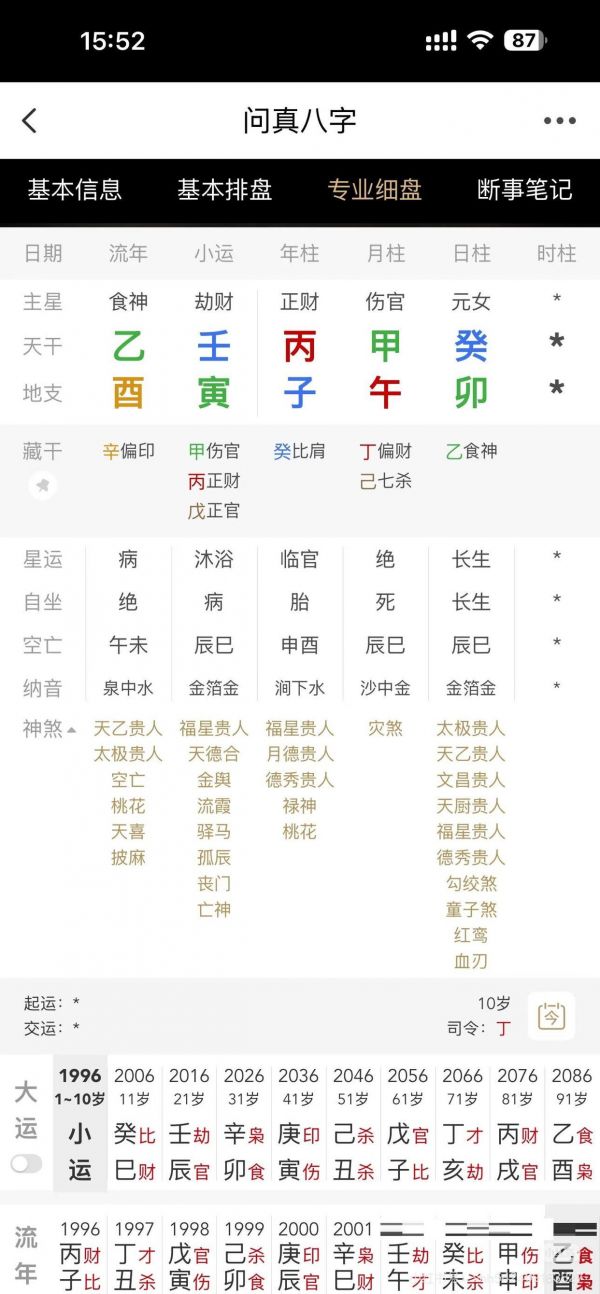Go back using the top-left arrow
Viewport: 600px width, 1294px height.
click(x=30, y=121)
